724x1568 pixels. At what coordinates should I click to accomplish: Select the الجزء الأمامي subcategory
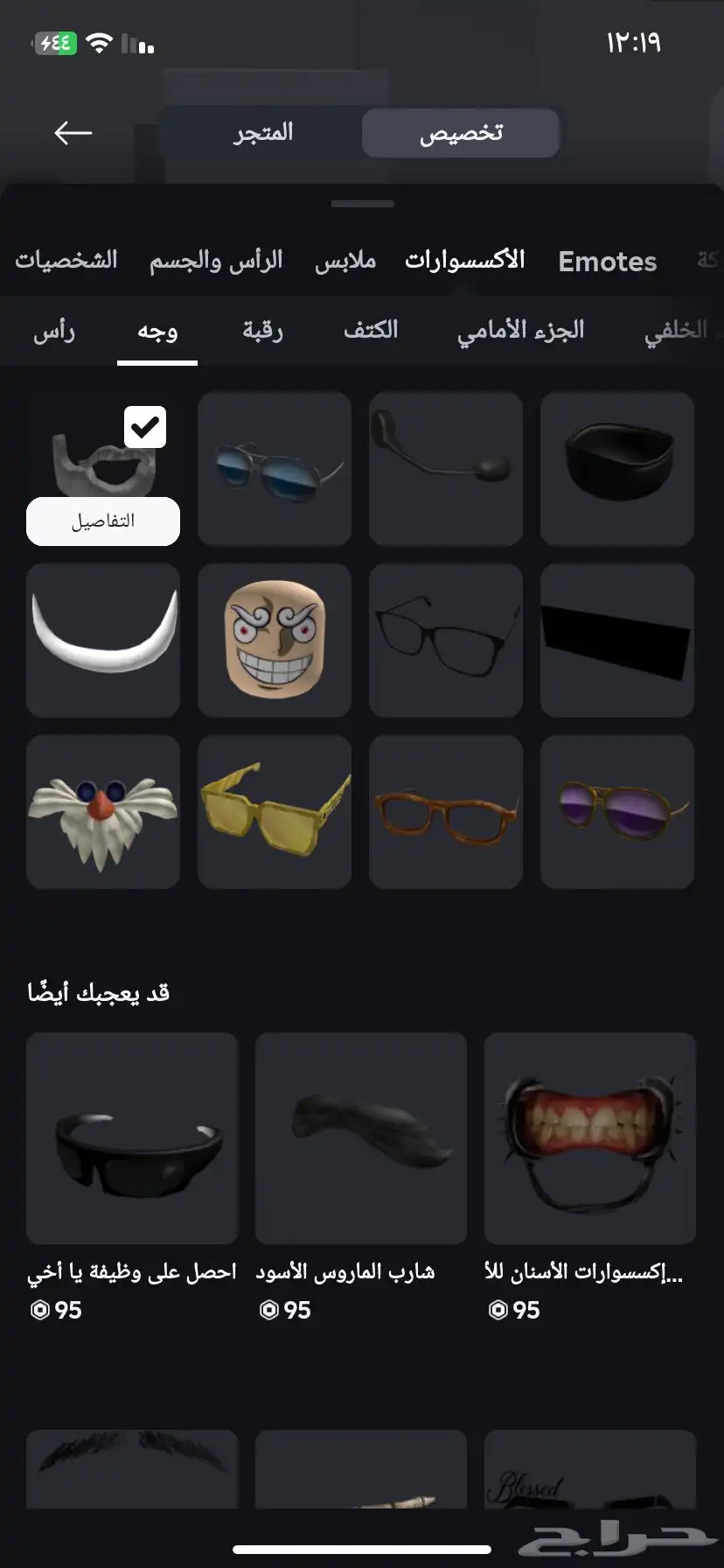(x=520, y=331)
